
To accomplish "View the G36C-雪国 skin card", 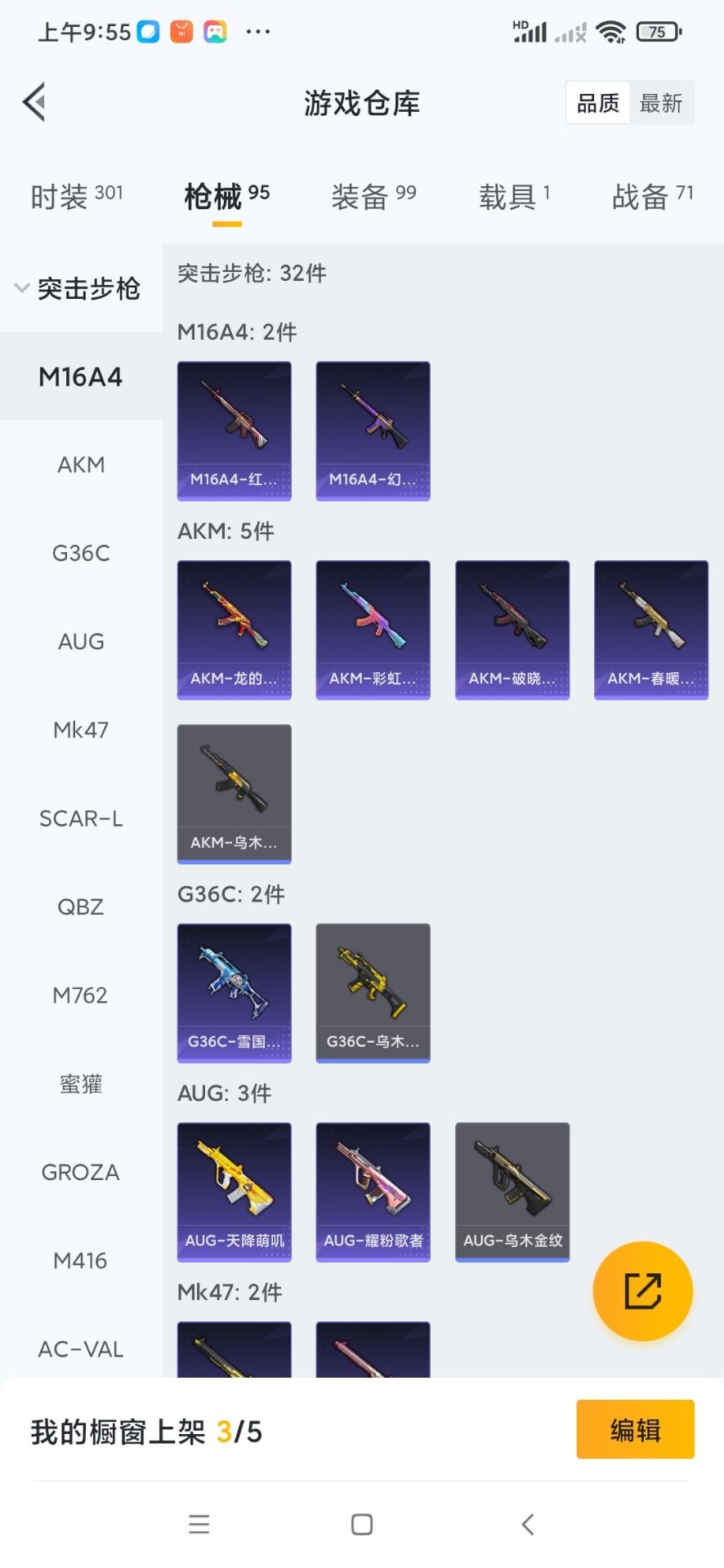I will (235, 992).
